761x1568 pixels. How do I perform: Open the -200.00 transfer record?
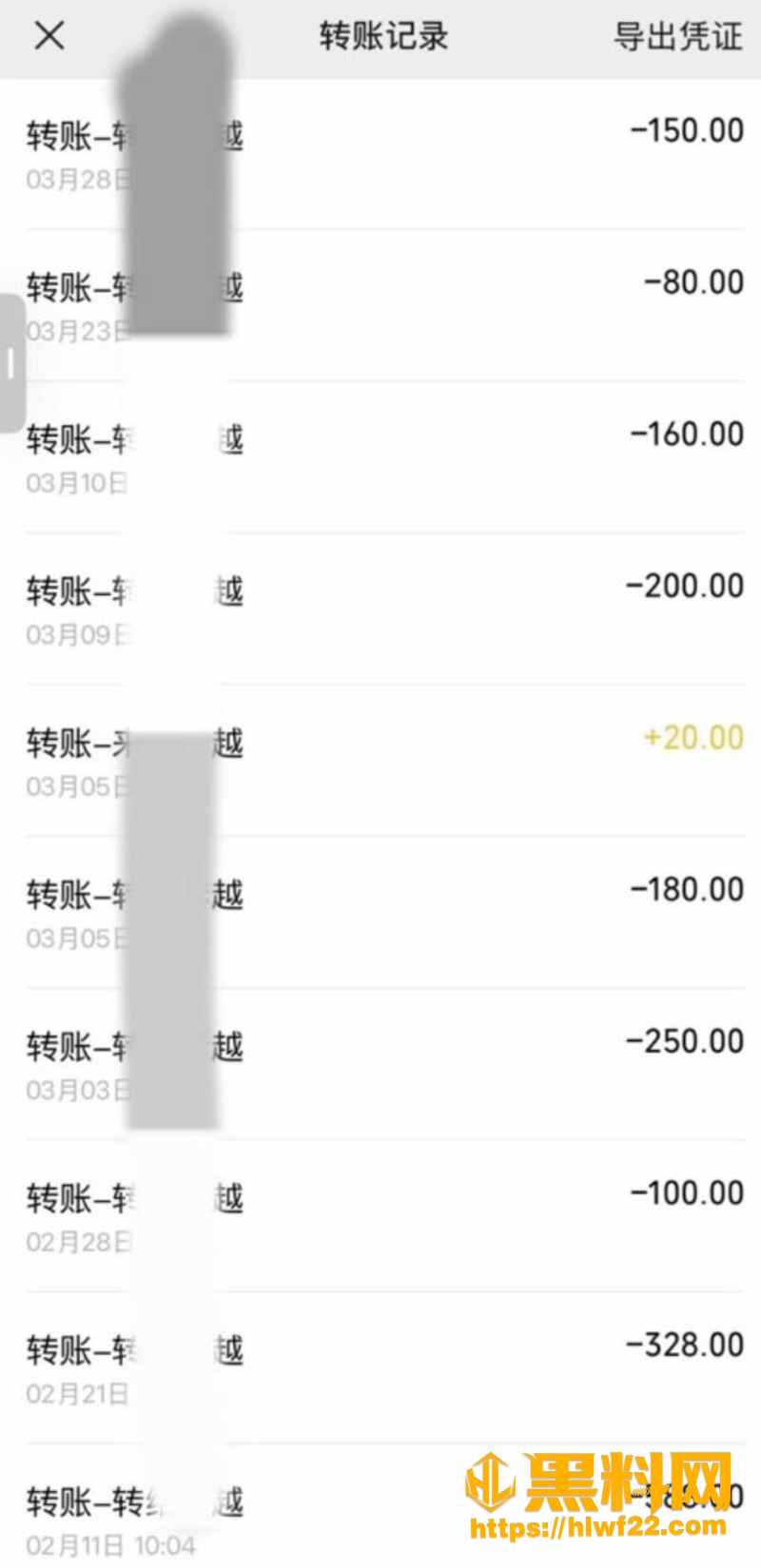(380, 609)
